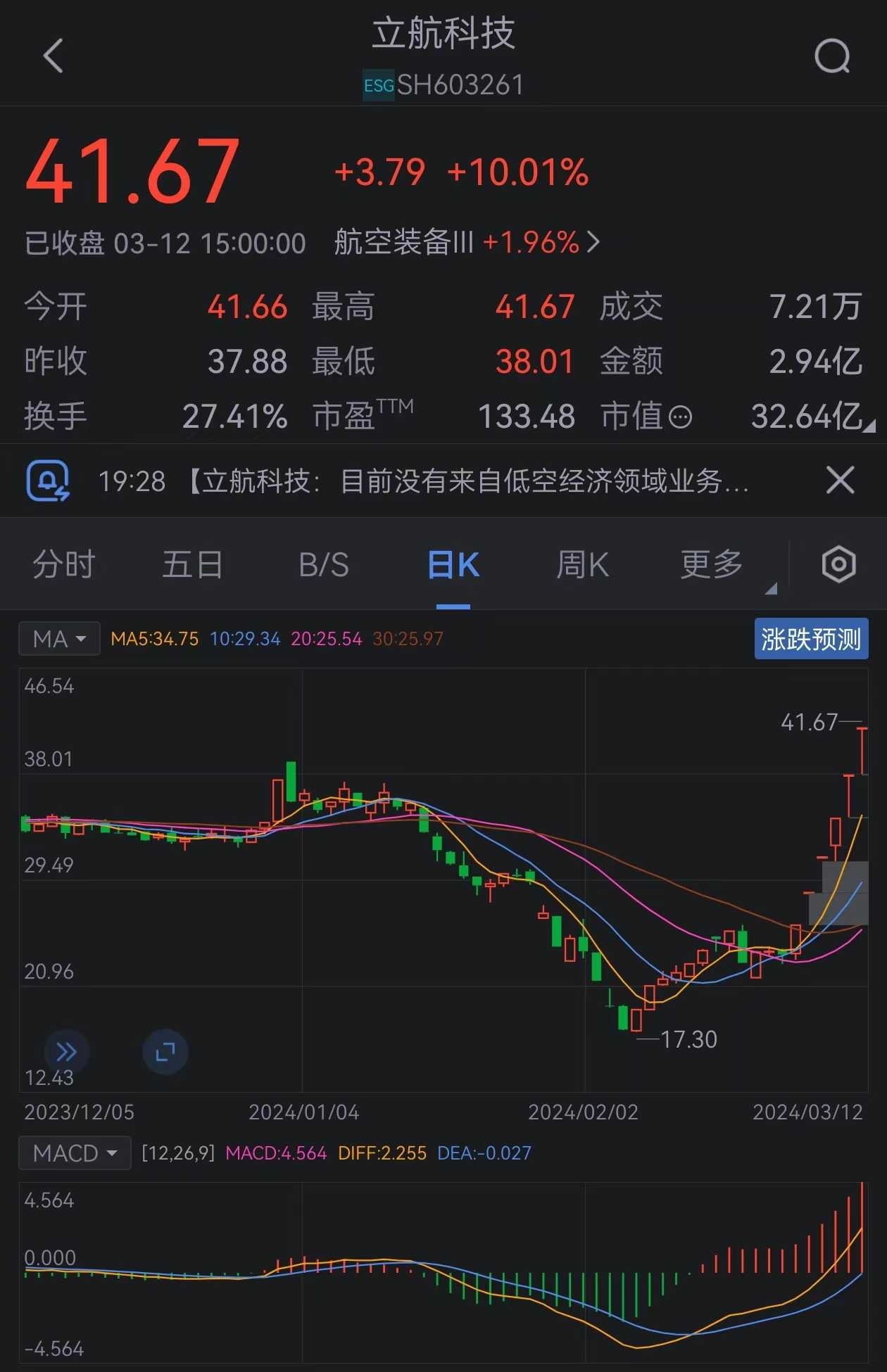
Task: Click the double-chevron expand indicators icon
Action: (67, 1052)
